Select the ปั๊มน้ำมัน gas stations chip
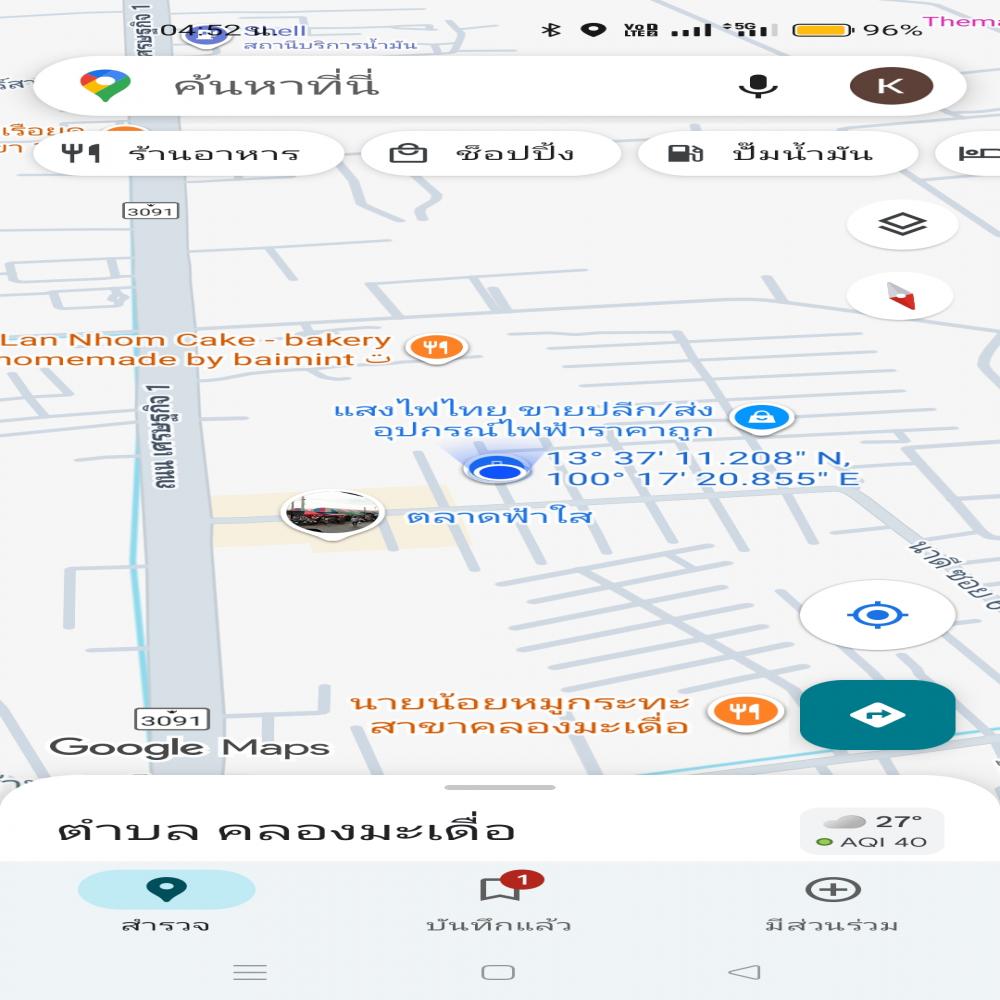 coord(777,154)
